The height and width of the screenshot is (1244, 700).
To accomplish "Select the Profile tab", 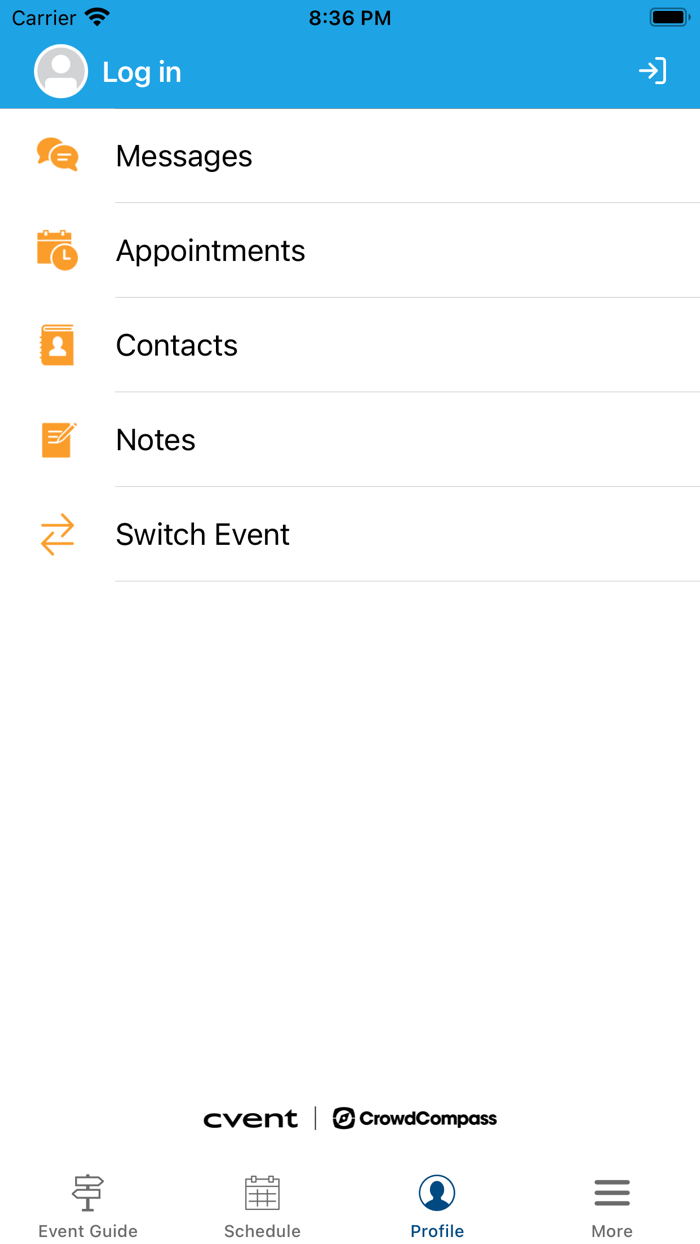I will click(x=437, y=1207).
